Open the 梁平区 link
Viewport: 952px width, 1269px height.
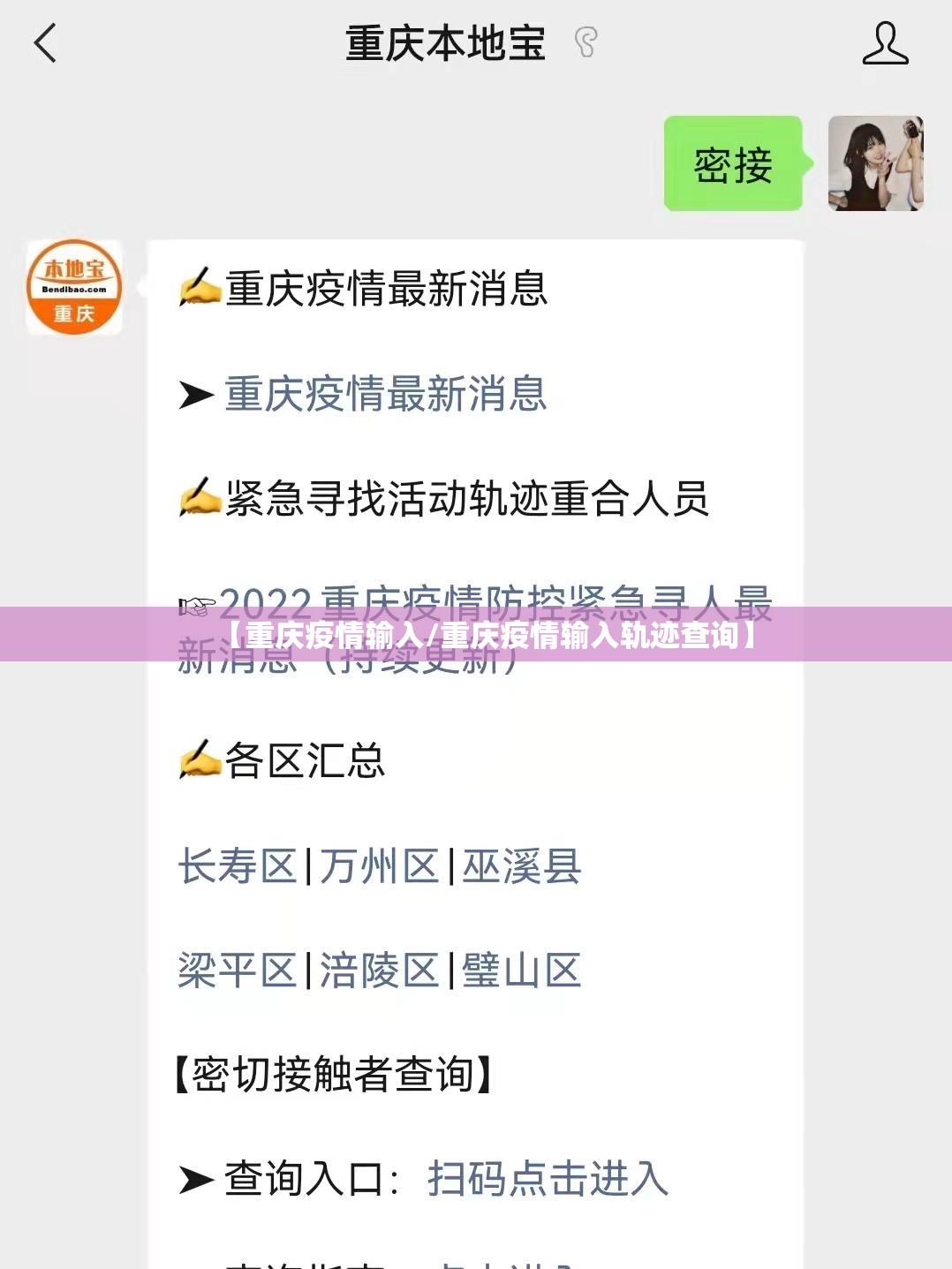click(237, 971)
